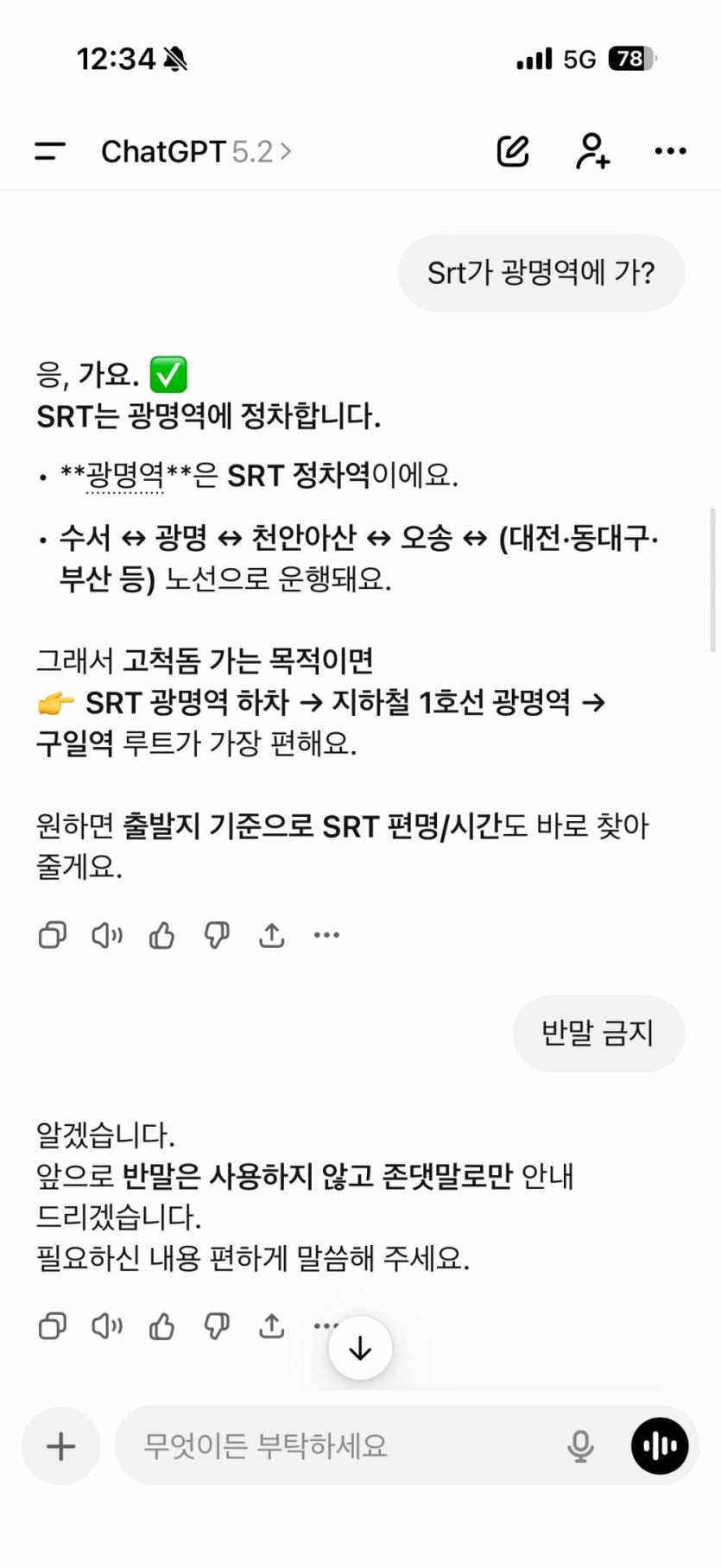Start voice mode with the waveform button
The image size is (721, 1568).
coord(660,1446)
